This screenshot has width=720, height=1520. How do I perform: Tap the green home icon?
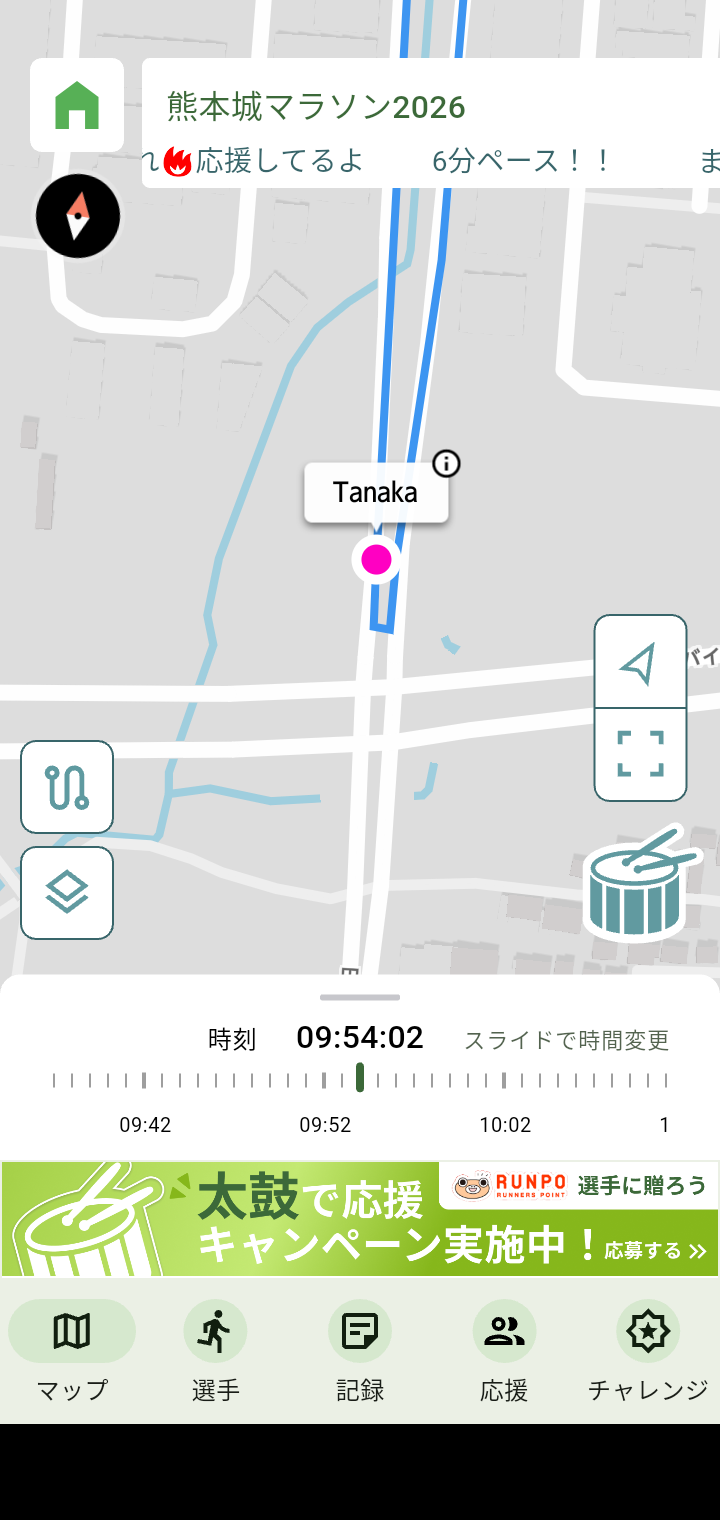[x=77, y=105]
